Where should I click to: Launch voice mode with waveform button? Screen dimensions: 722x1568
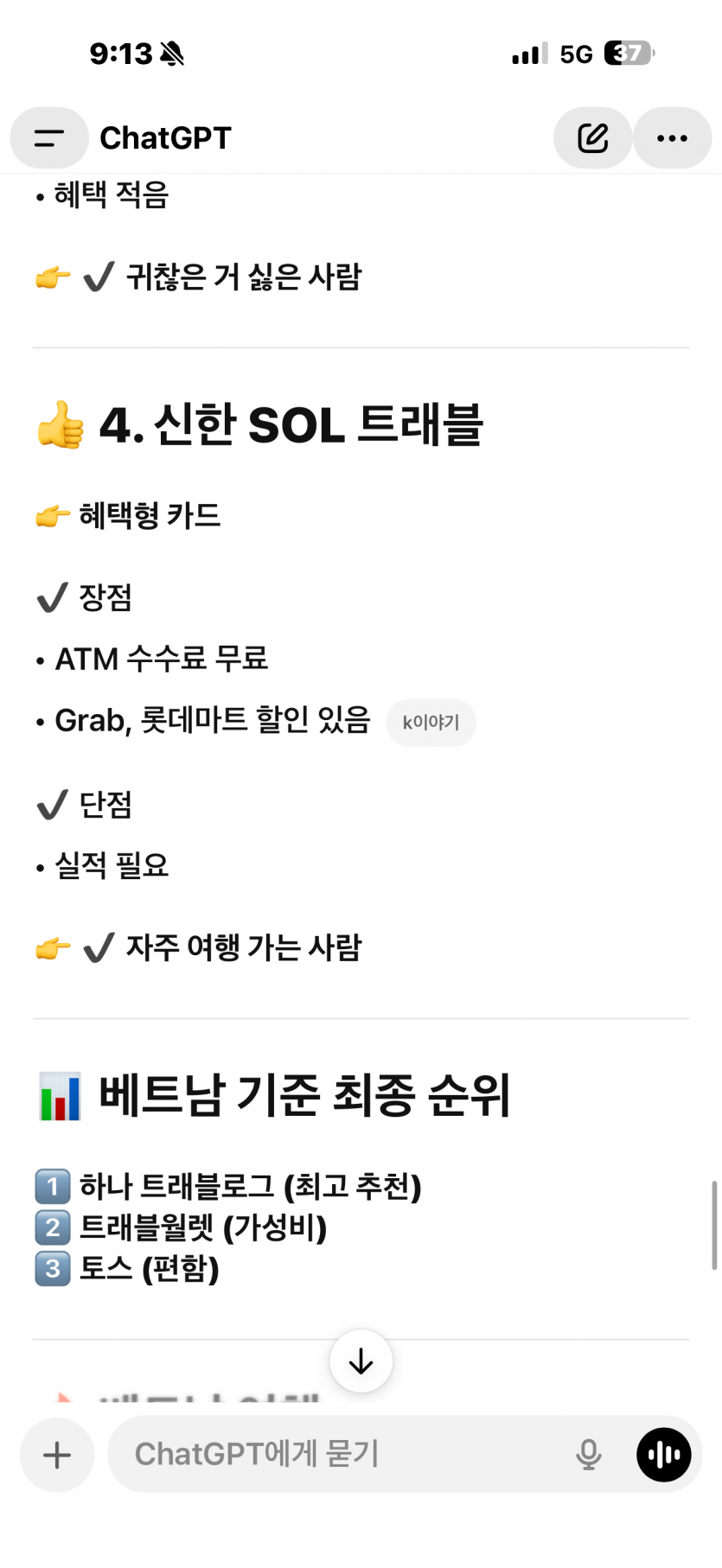664,1455
